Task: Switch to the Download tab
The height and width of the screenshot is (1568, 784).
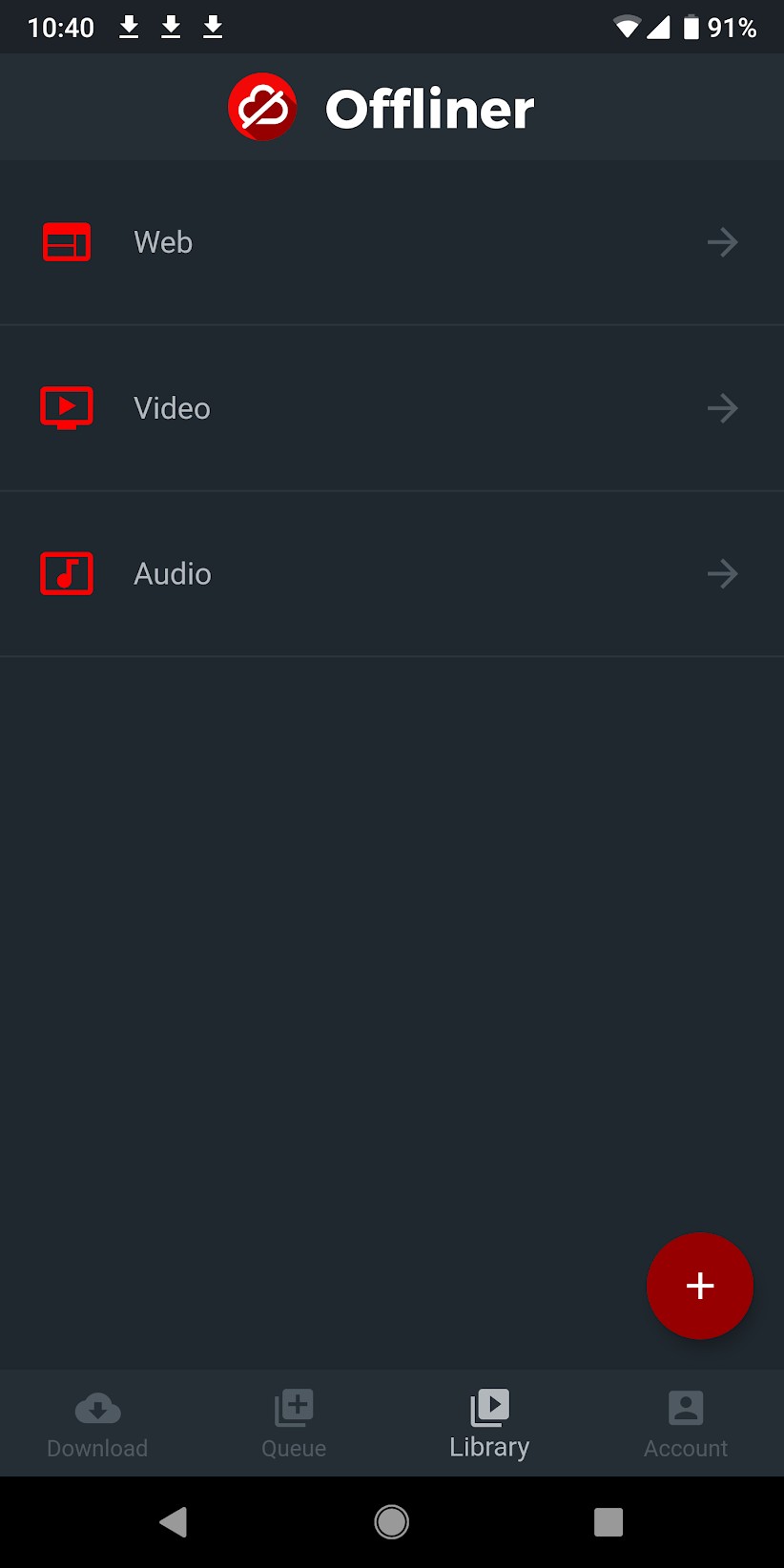Action: 97,1425
